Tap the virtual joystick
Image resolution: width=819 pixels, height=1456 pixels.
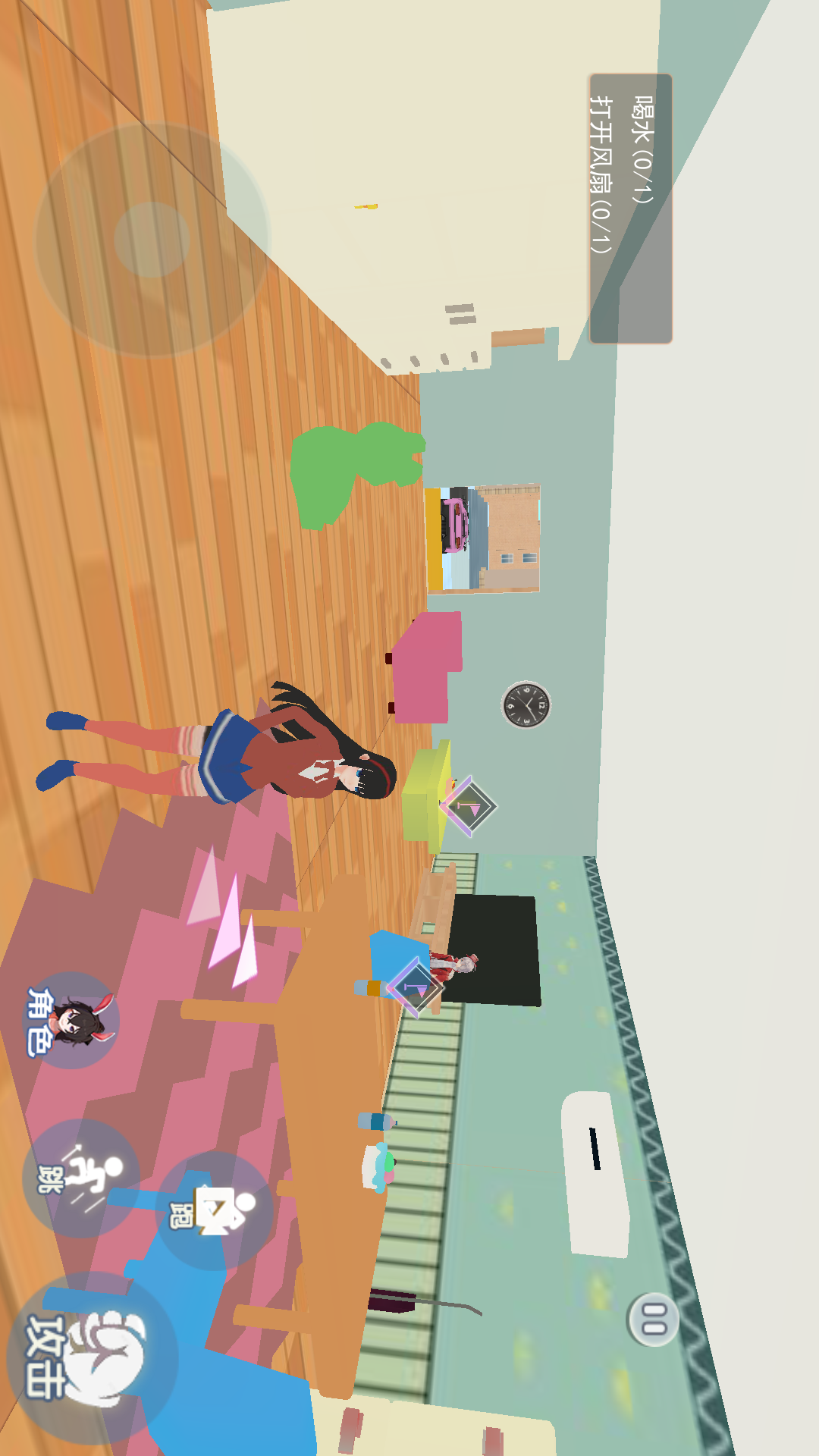(x=152, y=240)
